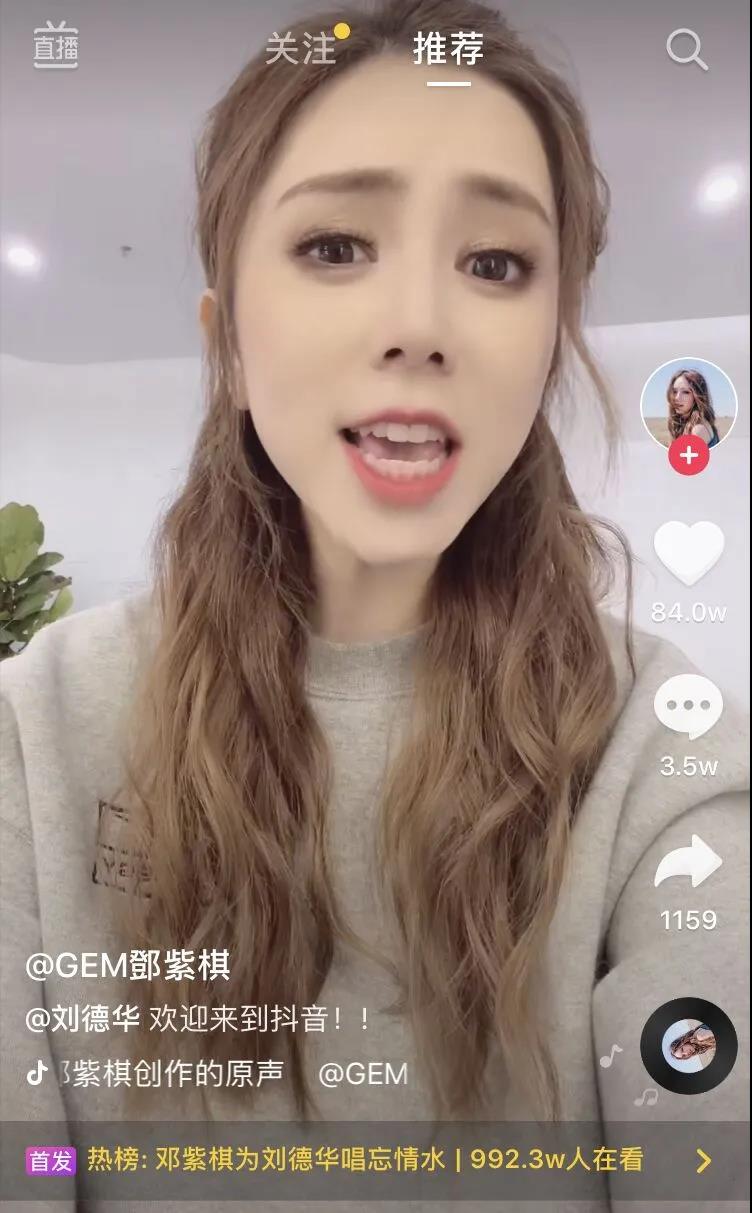Open the live stream icon
This screenshot has width=752, height=1213.
[55, 47]
